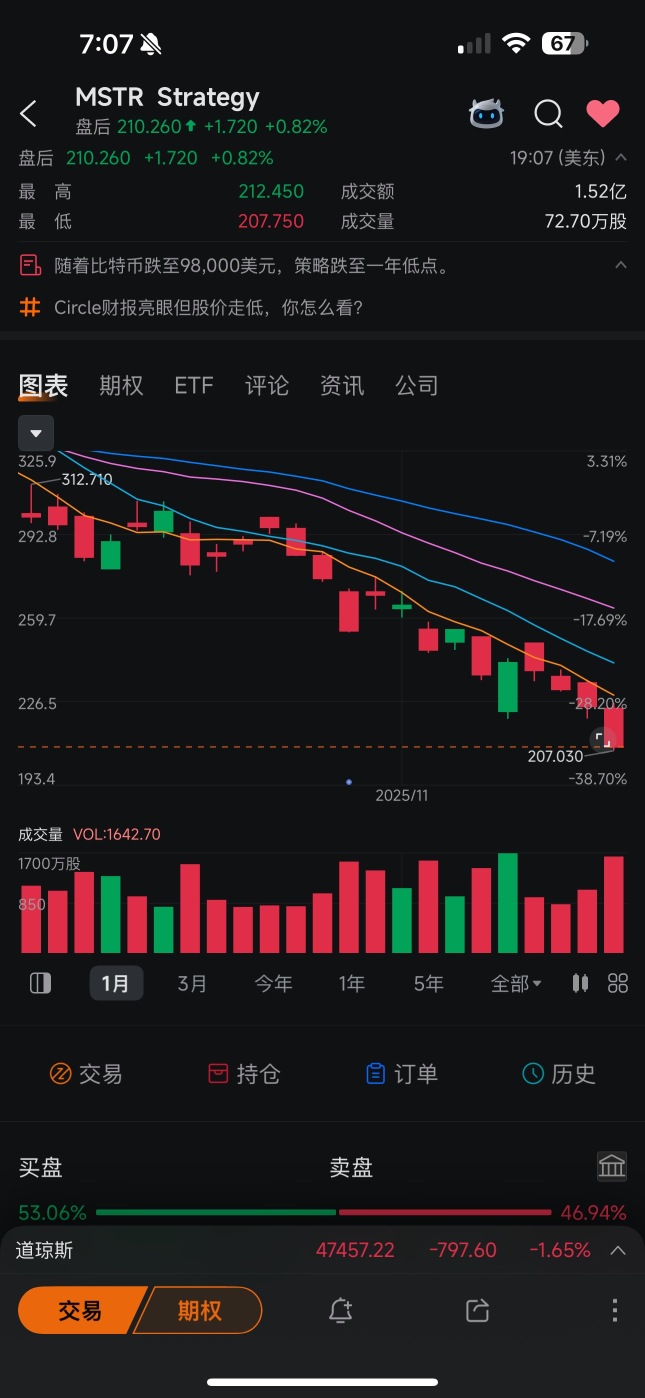
Task: Switch to the ETF tab
Action: [194, 385]
